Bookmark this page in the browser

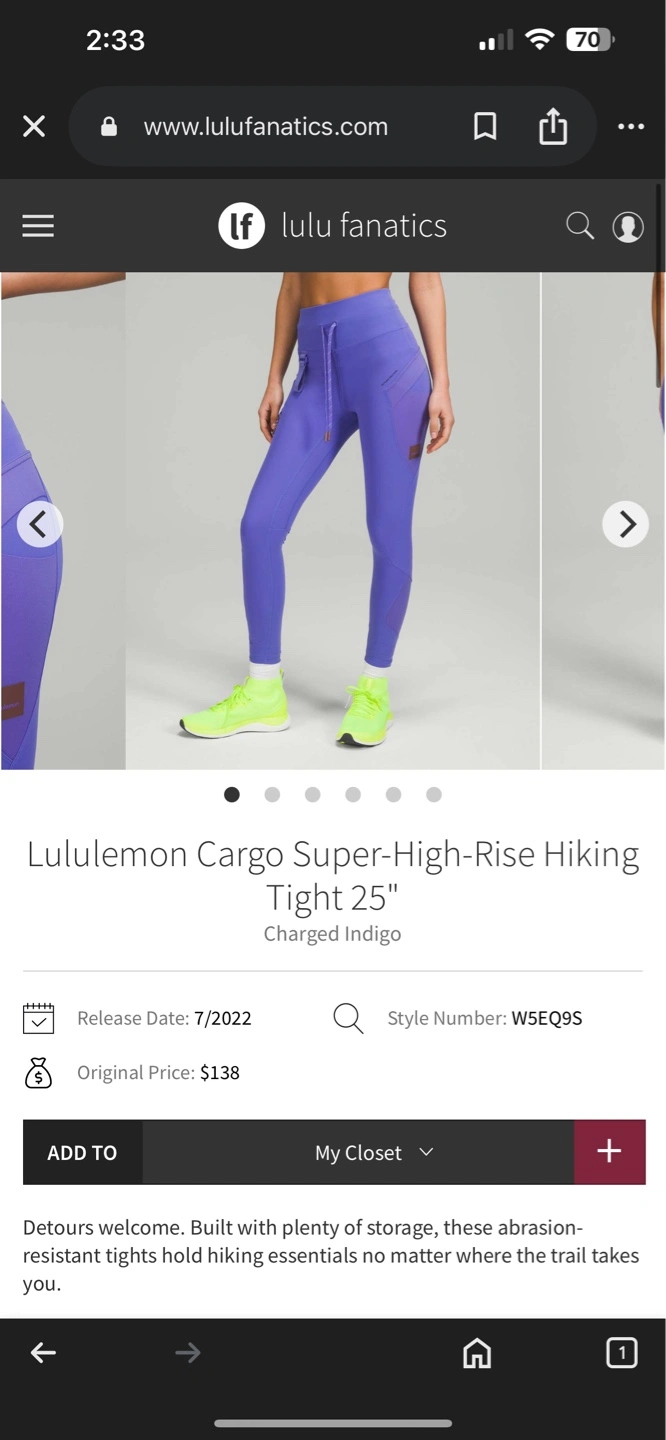485,126
